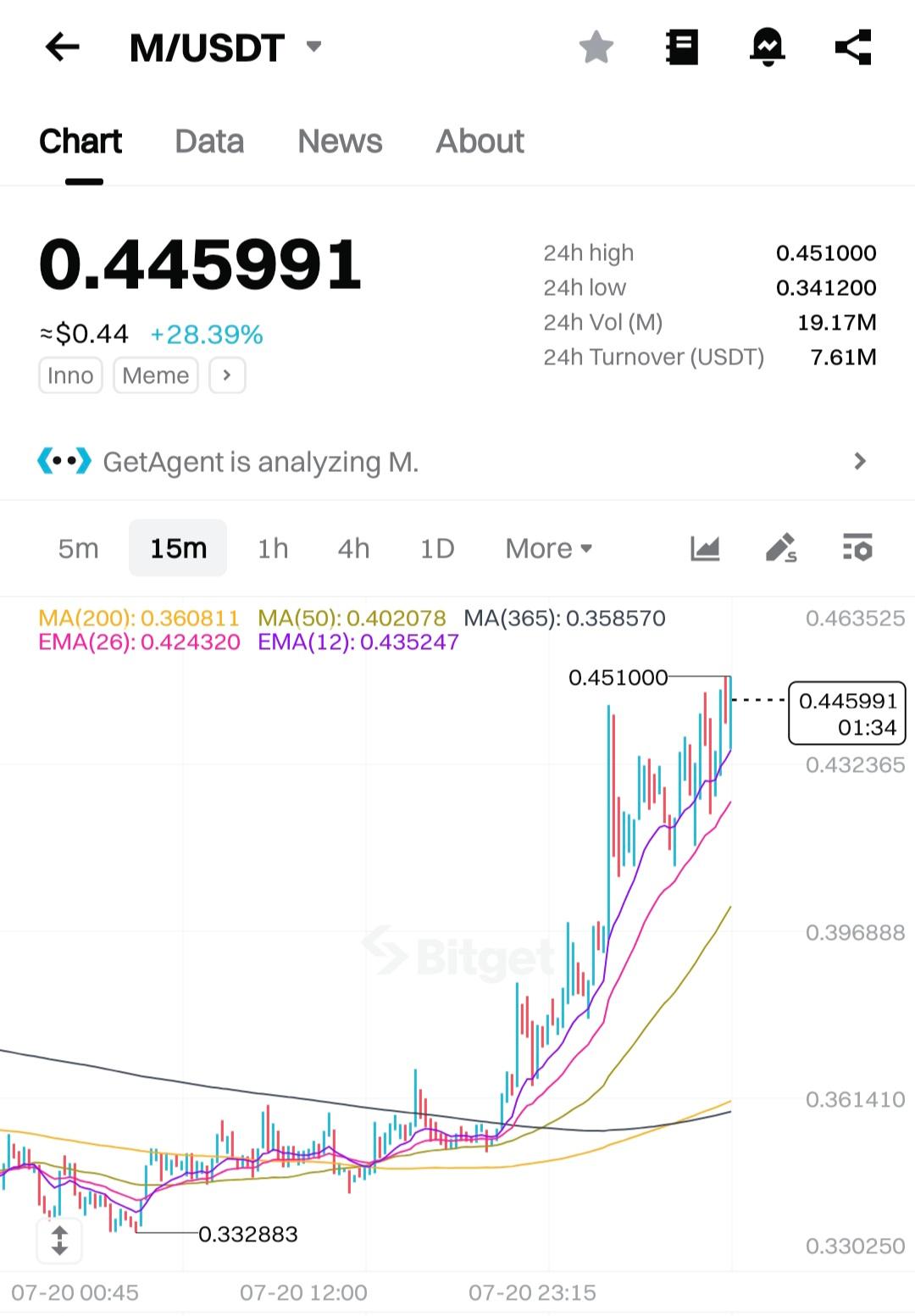The width and height of the screenshot is (915, 1316).
Task: Switch chart to 1D interval
Action: click(437, 548)
